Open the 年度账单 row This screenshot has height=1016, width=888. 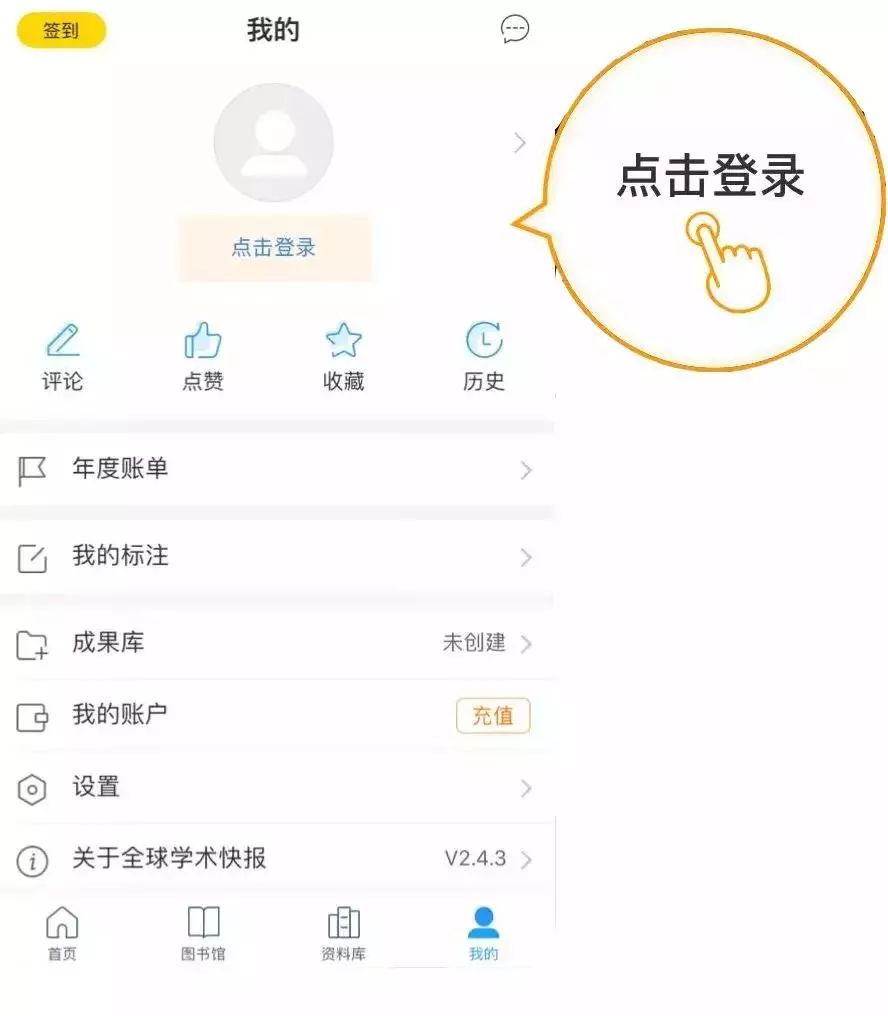coord(275,469)
